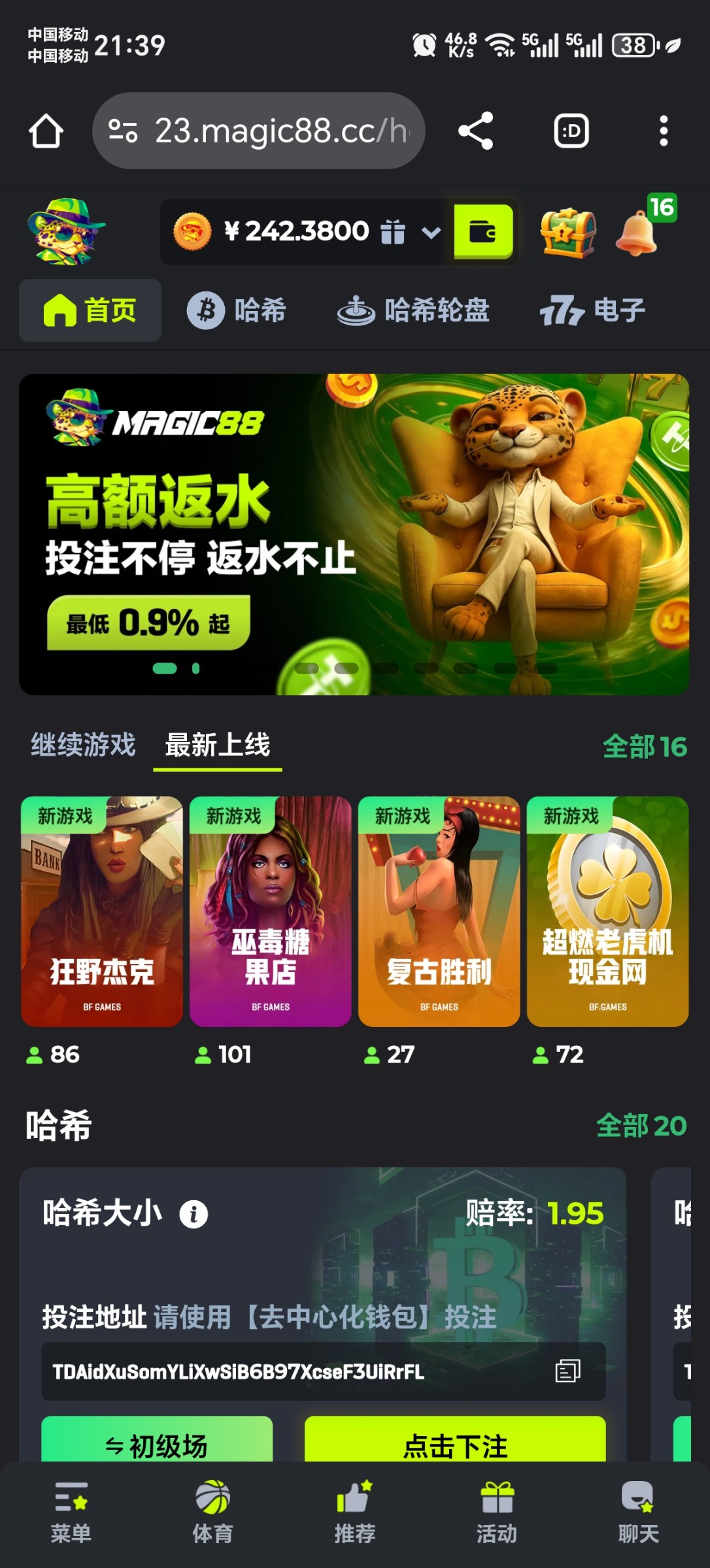Viewport: 710px width, 1568px height.
Task: Share this page
Action: click(475, 131)
